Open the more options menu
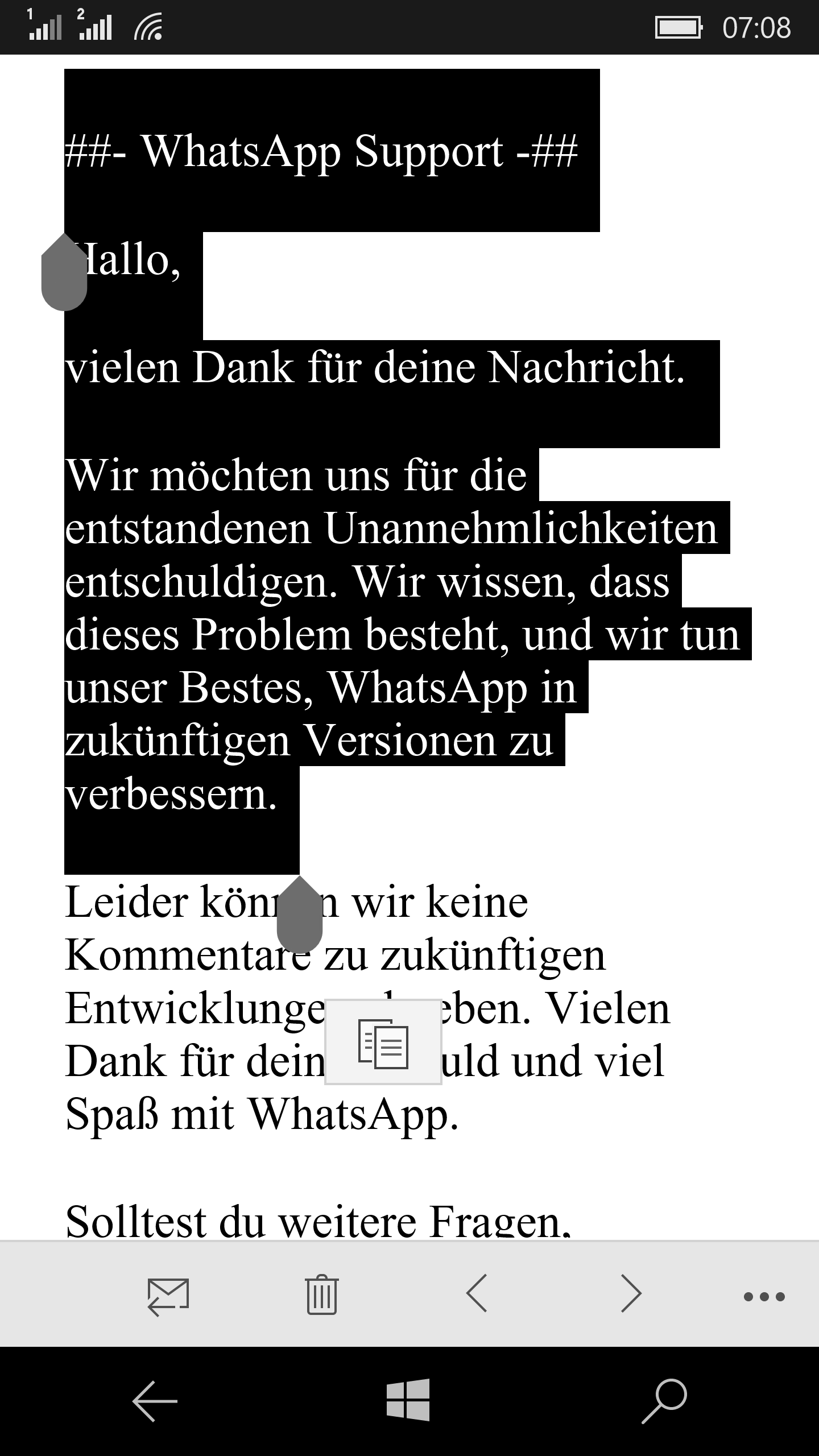This screenshot has width=819, height=1456. [x=764, y=1297]
